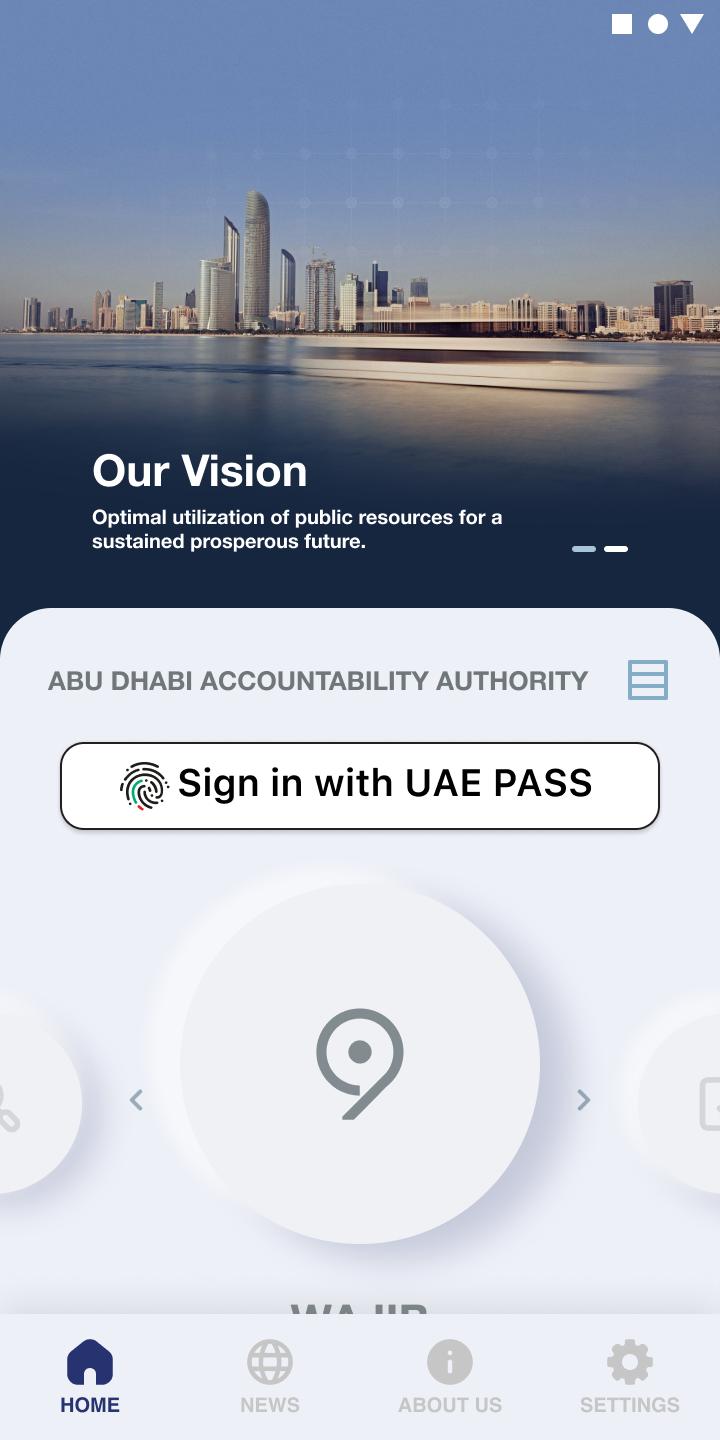Select the Home tab
Viewport: 720px width, 1440px height.
pyautogui.click(x=90, y=1378)
